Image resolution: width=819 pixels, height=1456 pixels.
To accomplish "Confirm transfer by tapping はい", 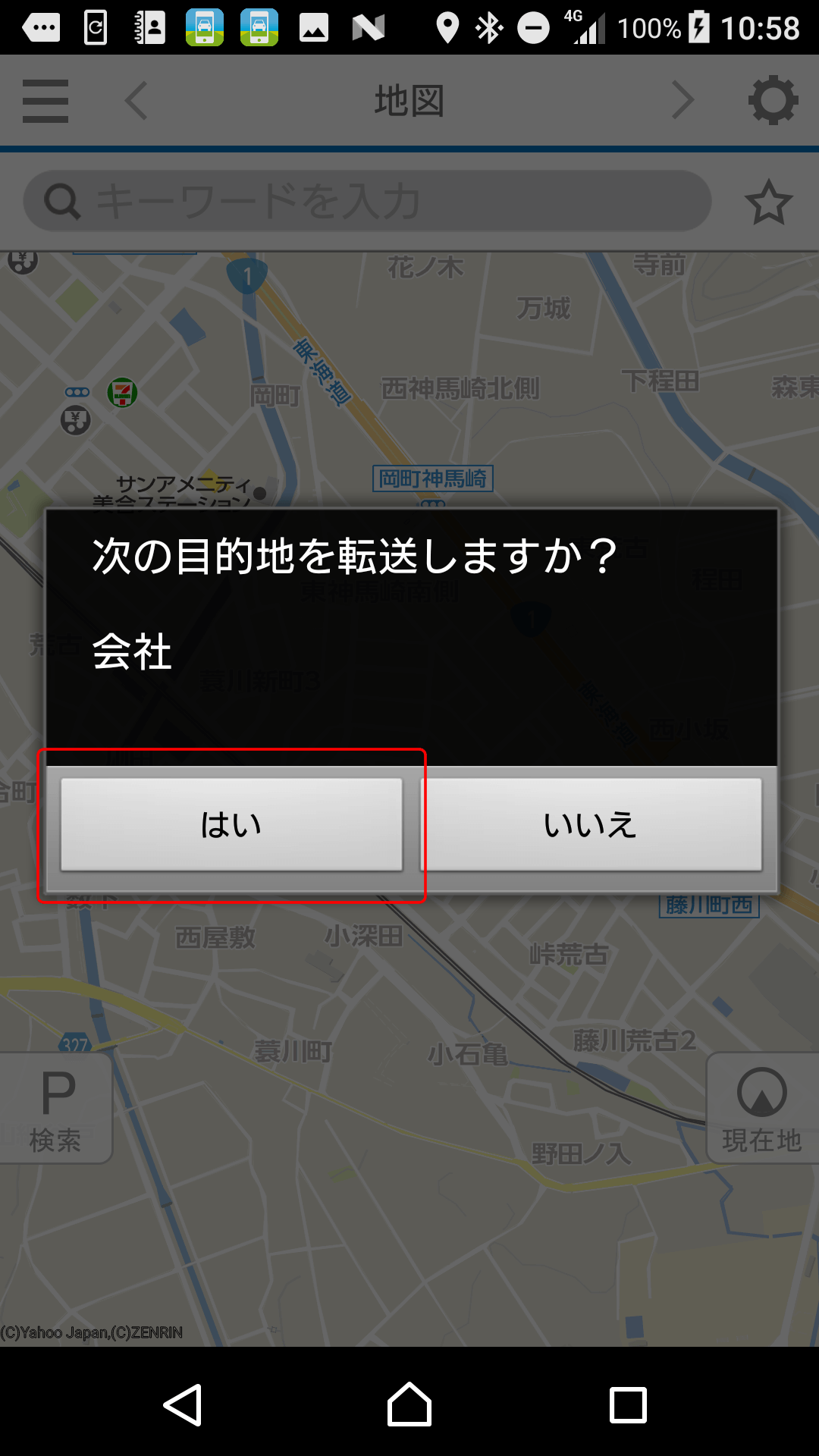I will [231, 824].
